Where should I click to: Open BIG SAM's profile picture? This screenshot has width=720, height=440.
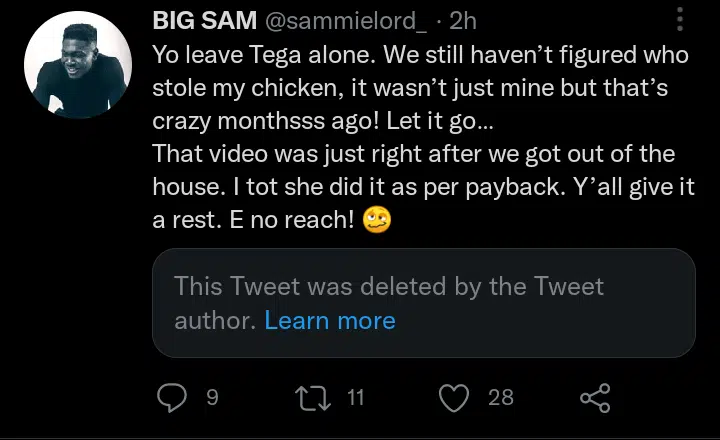coord(78,68)
